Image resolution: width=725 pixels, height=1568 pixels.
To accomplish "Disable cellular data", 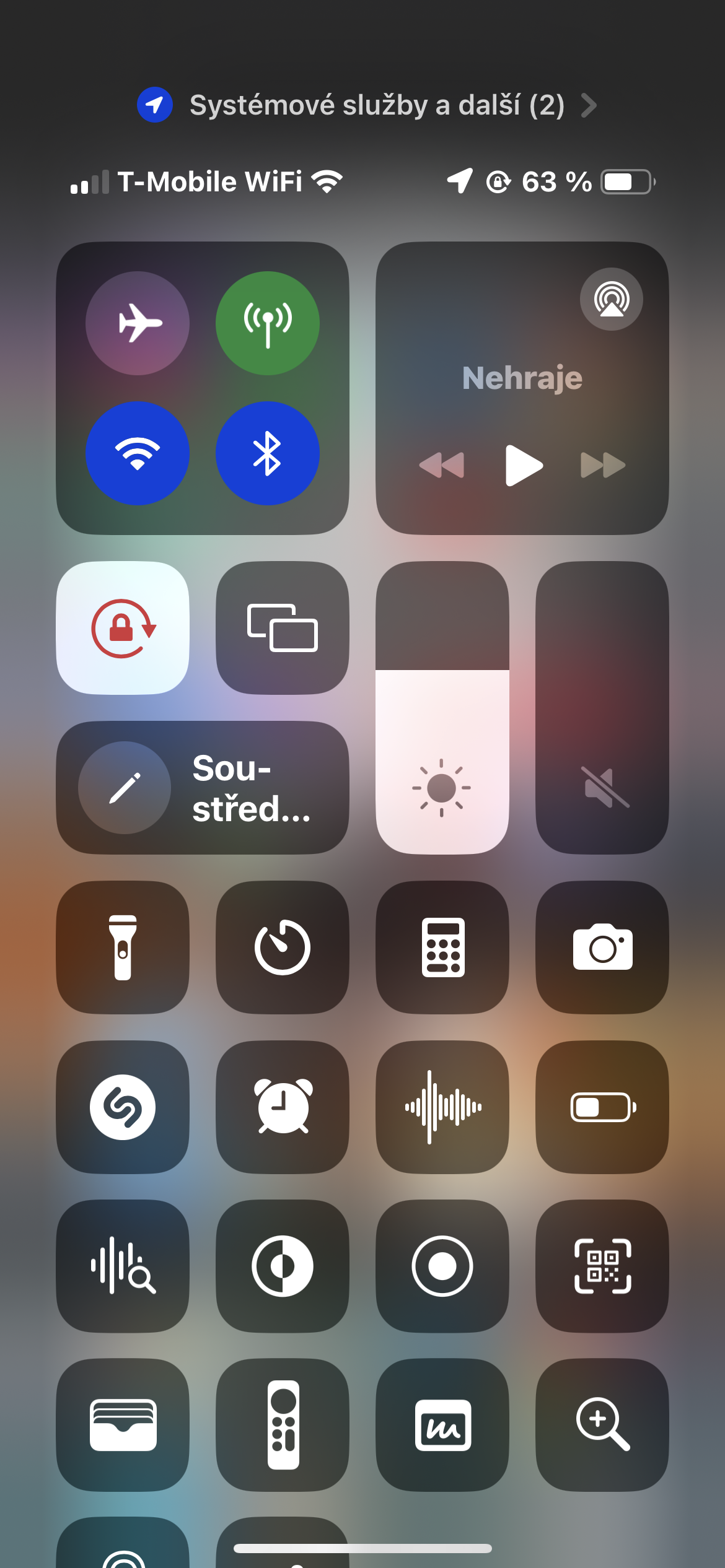I will tap(268, 323).
